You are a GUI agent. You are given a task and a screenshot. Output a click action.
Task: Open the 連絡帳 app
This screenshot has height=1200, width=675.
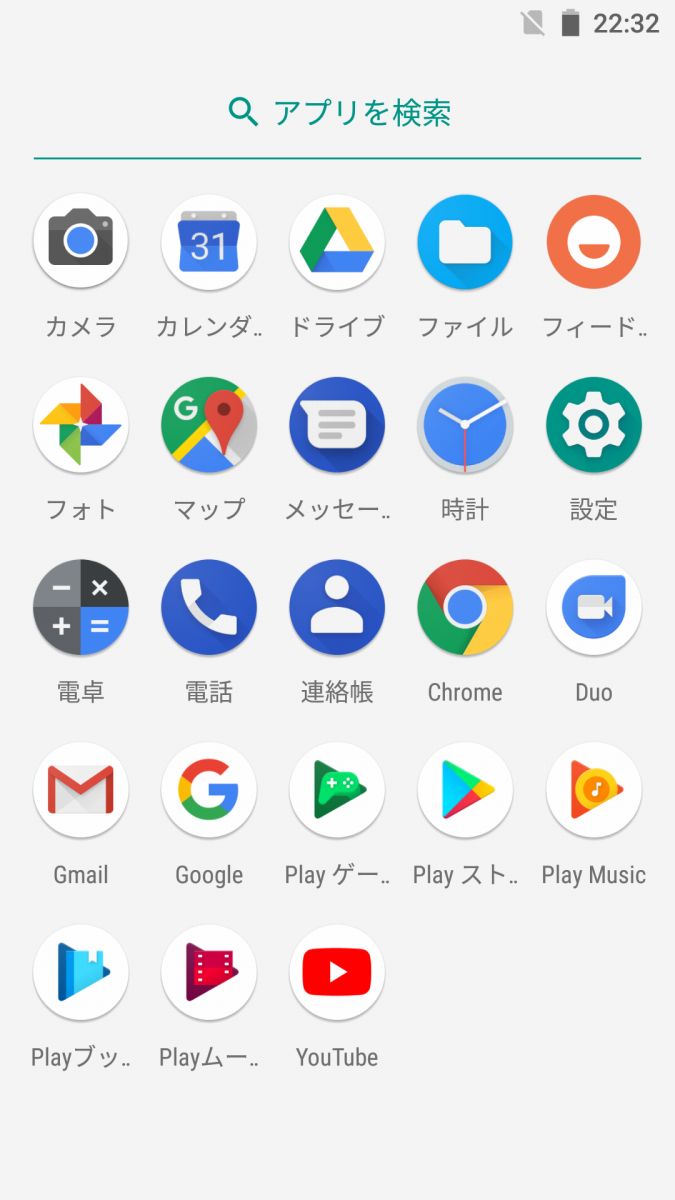click(337, 608)
